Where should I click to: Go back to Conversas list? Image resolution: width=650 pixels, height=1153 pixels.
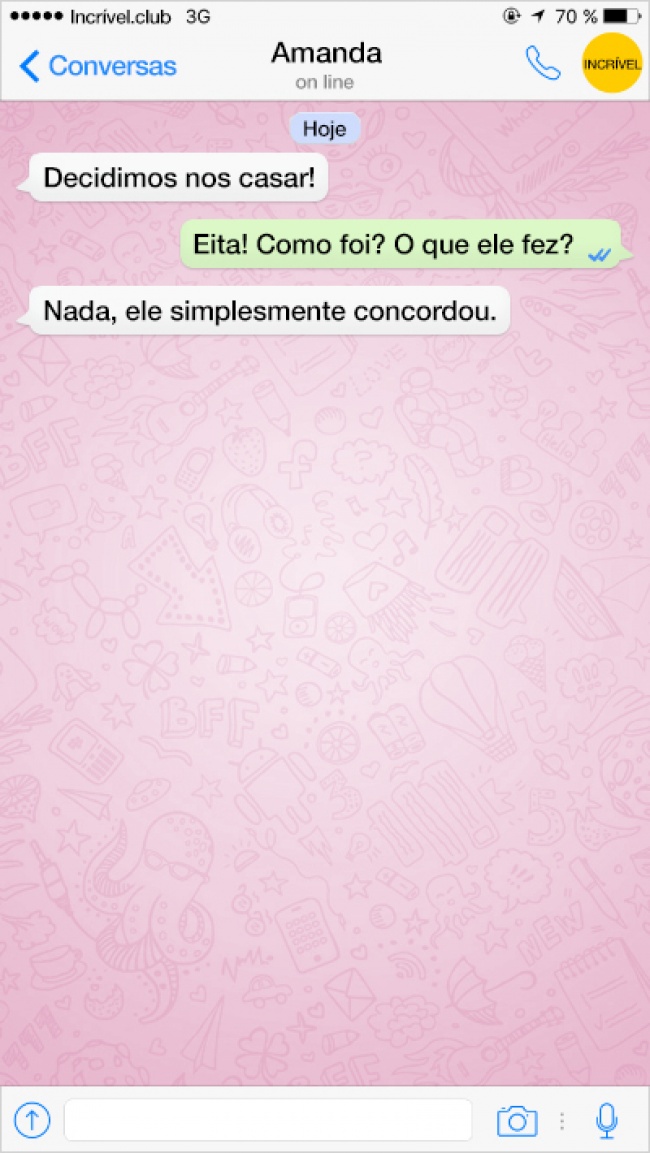[x=97, y=67]
